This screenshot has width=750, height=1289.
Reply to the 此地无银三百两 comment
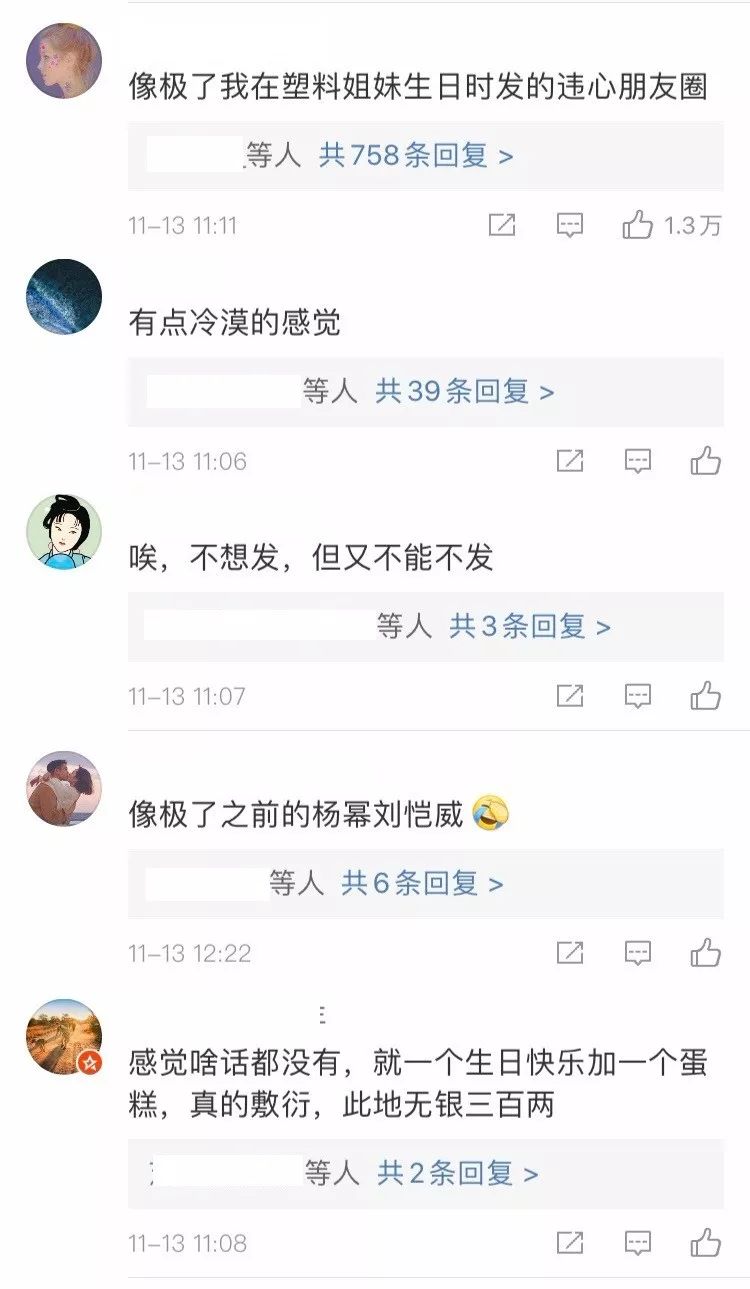638,1243
